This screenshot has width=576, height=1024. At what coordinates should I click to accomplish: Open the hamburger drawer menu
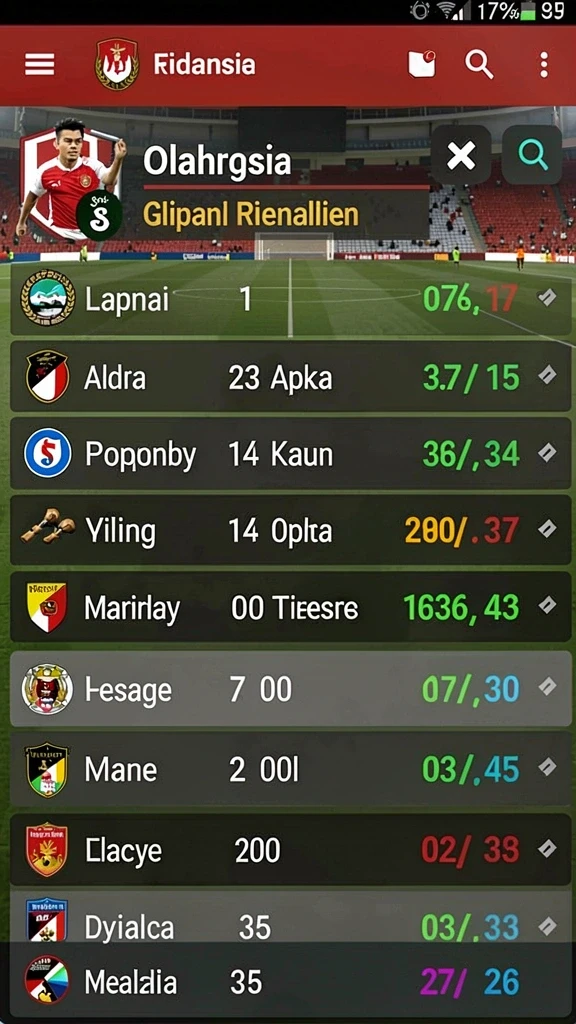40,65
